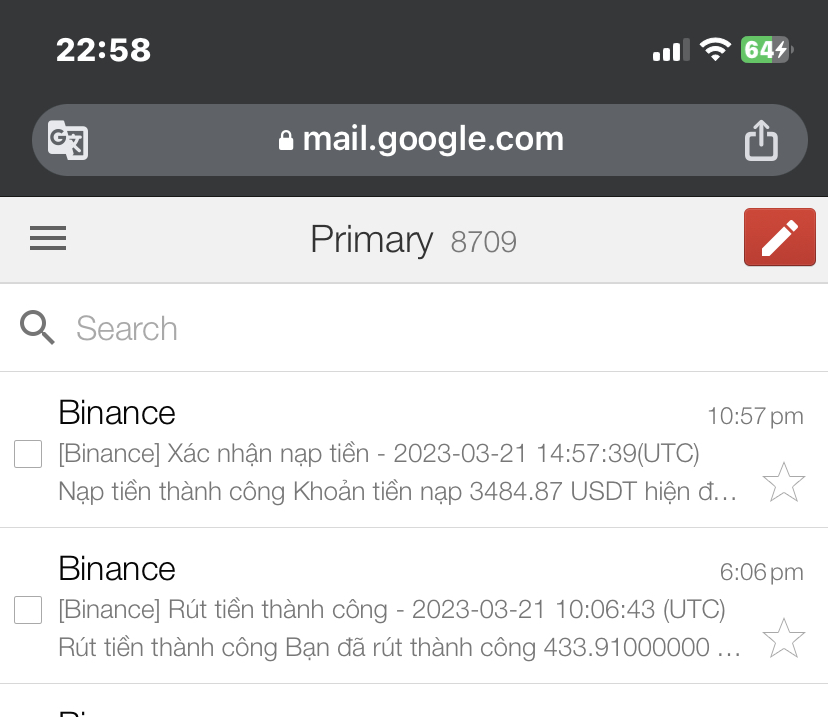Star the 10:57 pm Binance email

[x=783, y=482]
